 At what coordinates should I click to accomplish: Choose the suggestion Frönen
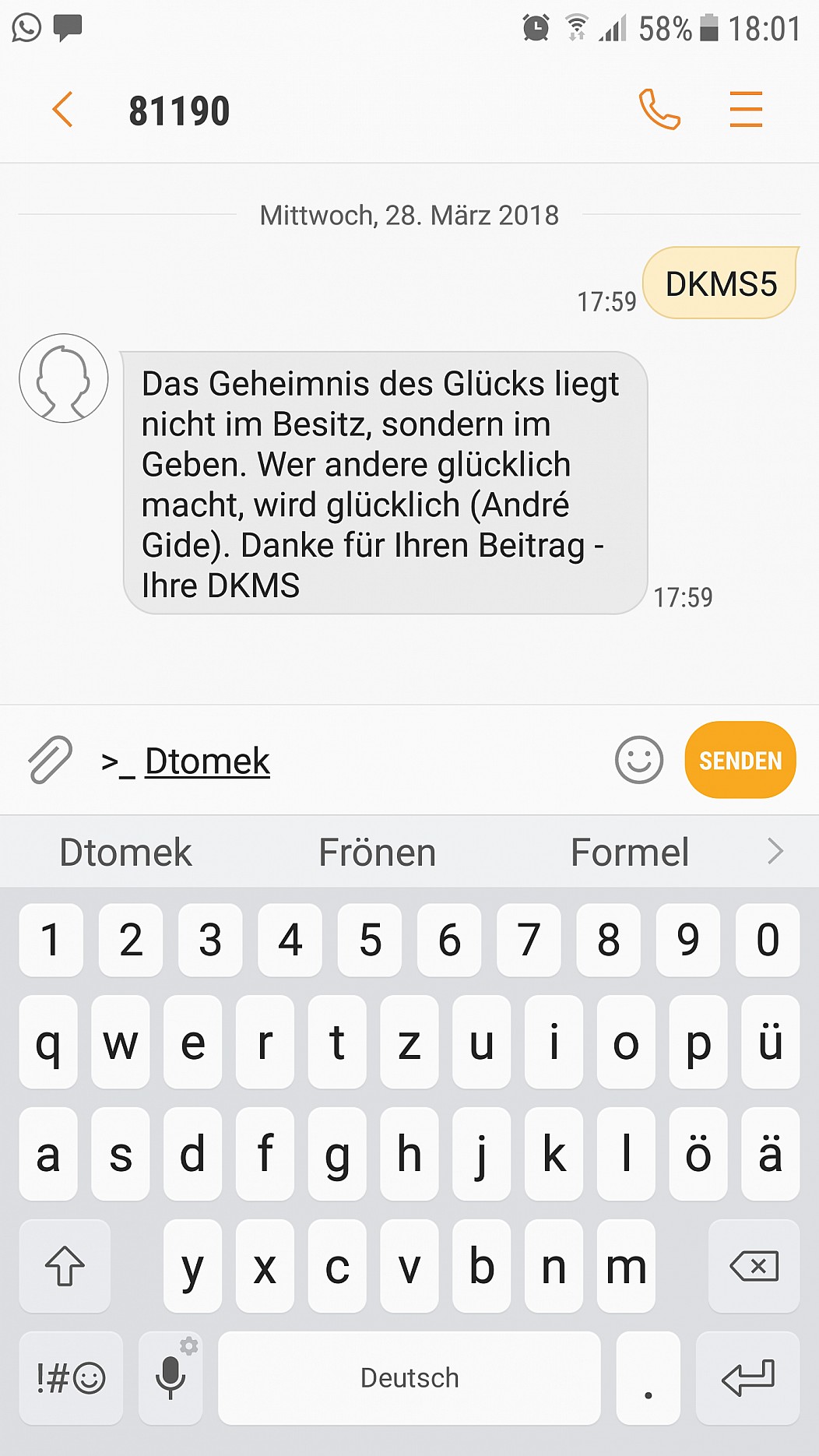378,852
